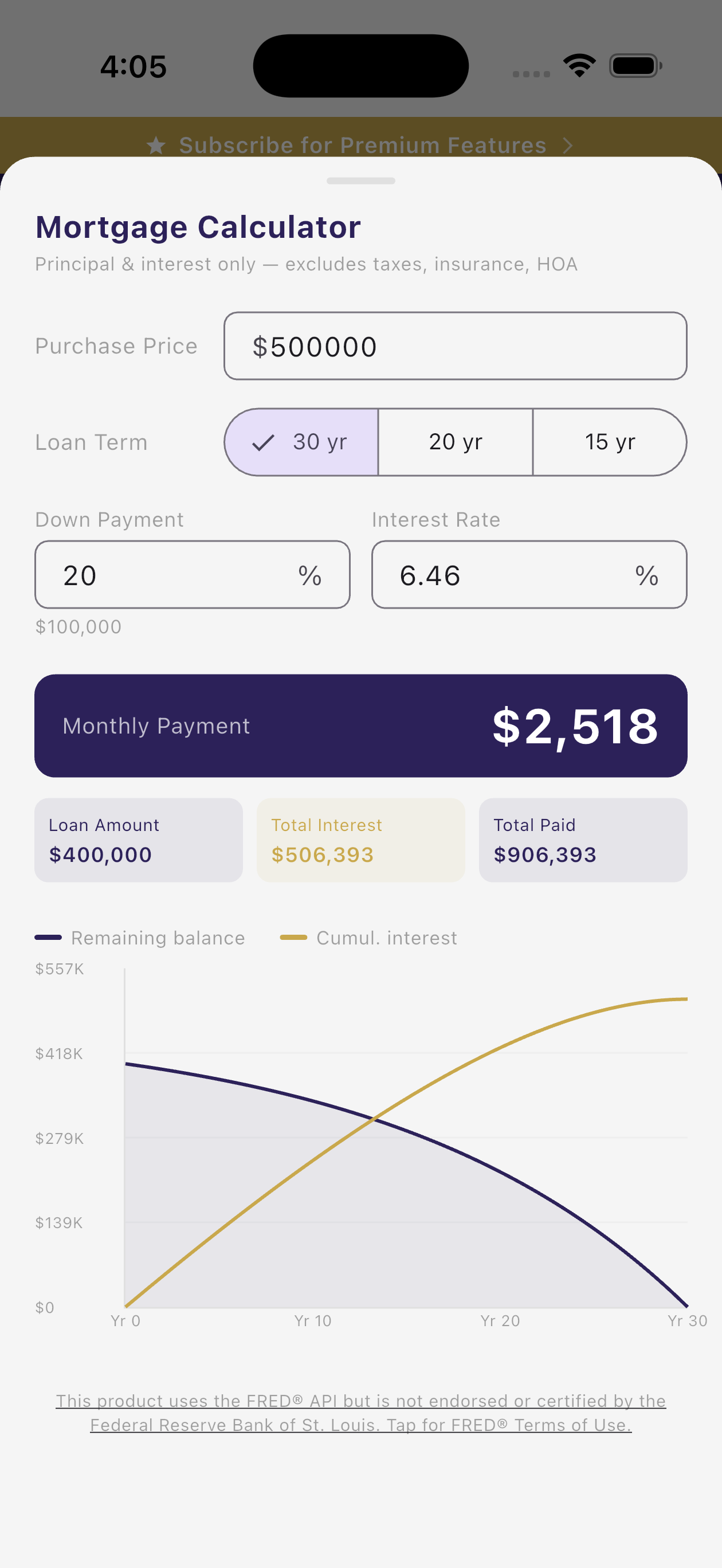The width and height of the screenshot is (722, 1568).
Task: Keep the 30 yr loan term selected
Action: click(303, 442)
